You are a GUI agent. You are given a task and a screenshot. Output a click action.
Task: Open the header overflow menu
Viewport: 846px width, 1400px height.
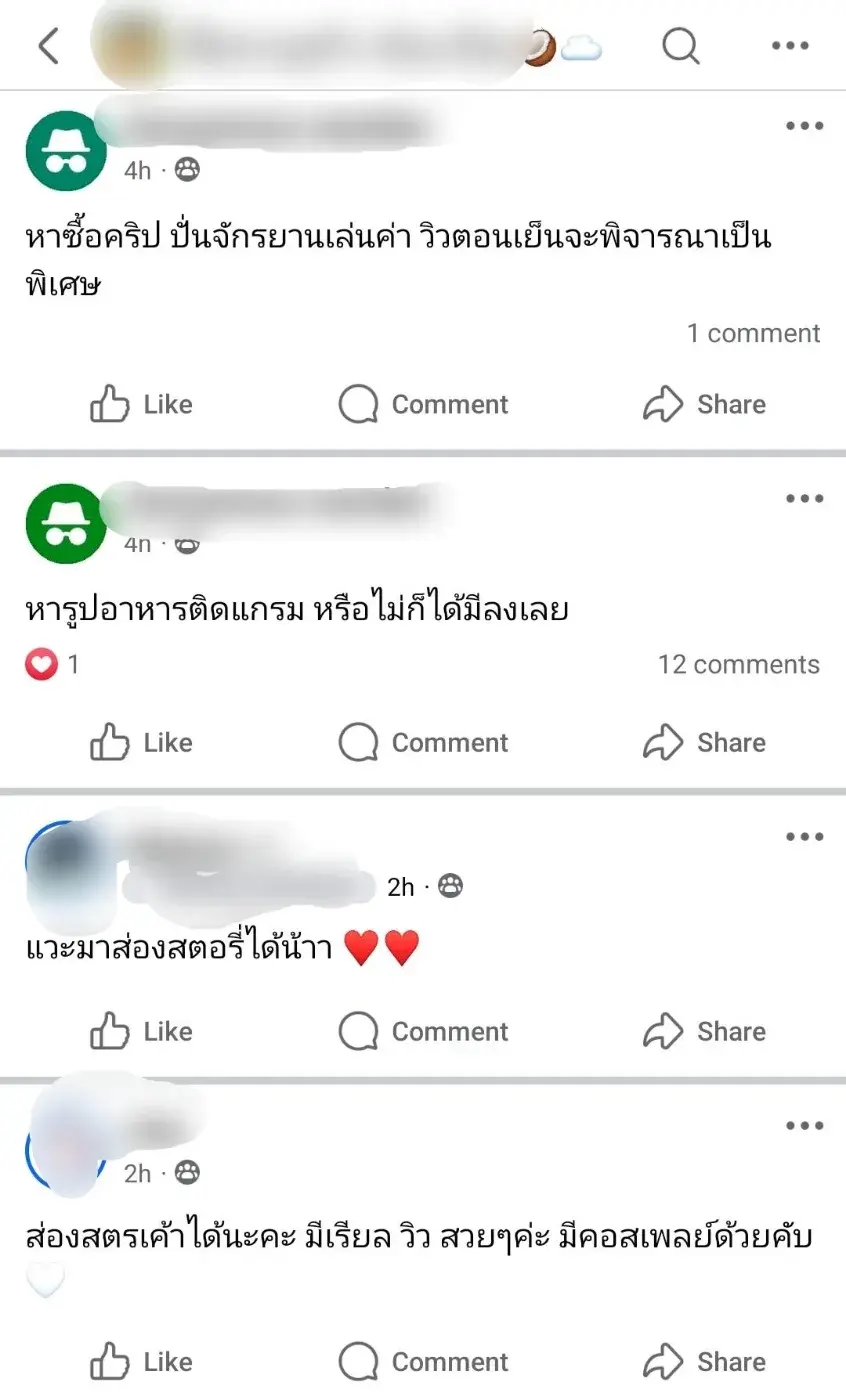tap(790, 46)
